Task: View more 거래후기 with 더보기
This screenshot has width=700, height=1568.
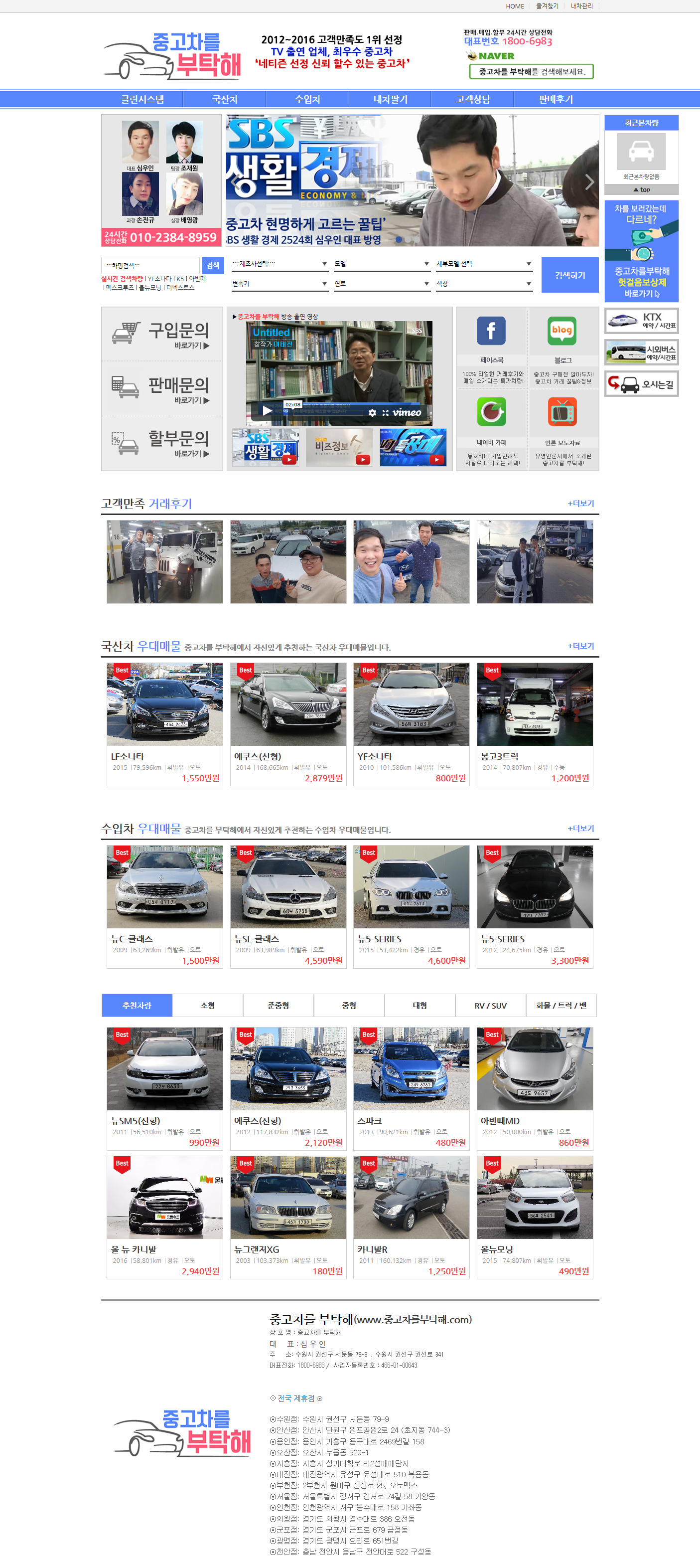Action: (580, 504)
